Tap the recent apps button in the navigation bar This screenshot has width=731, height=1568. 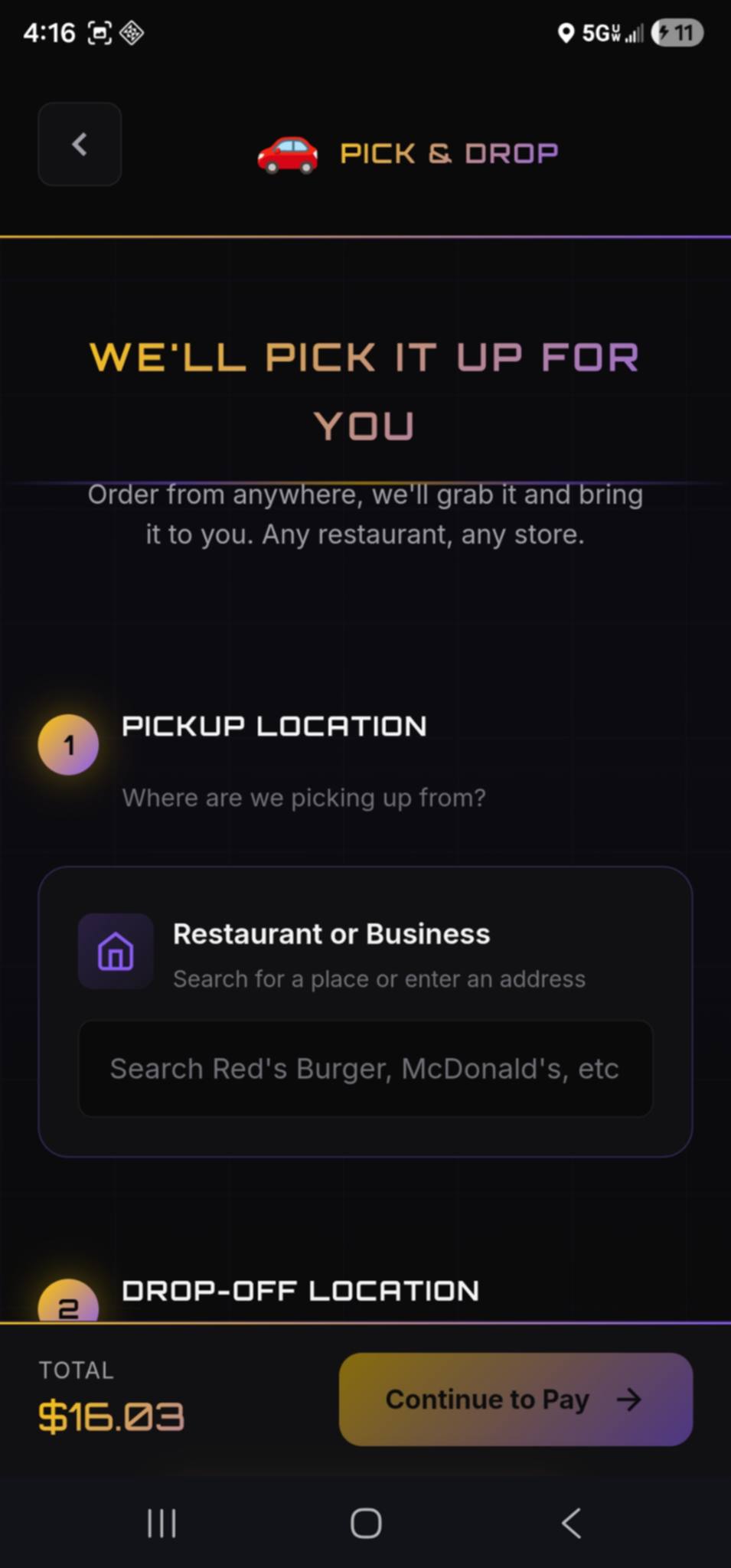pos(162,1523)
